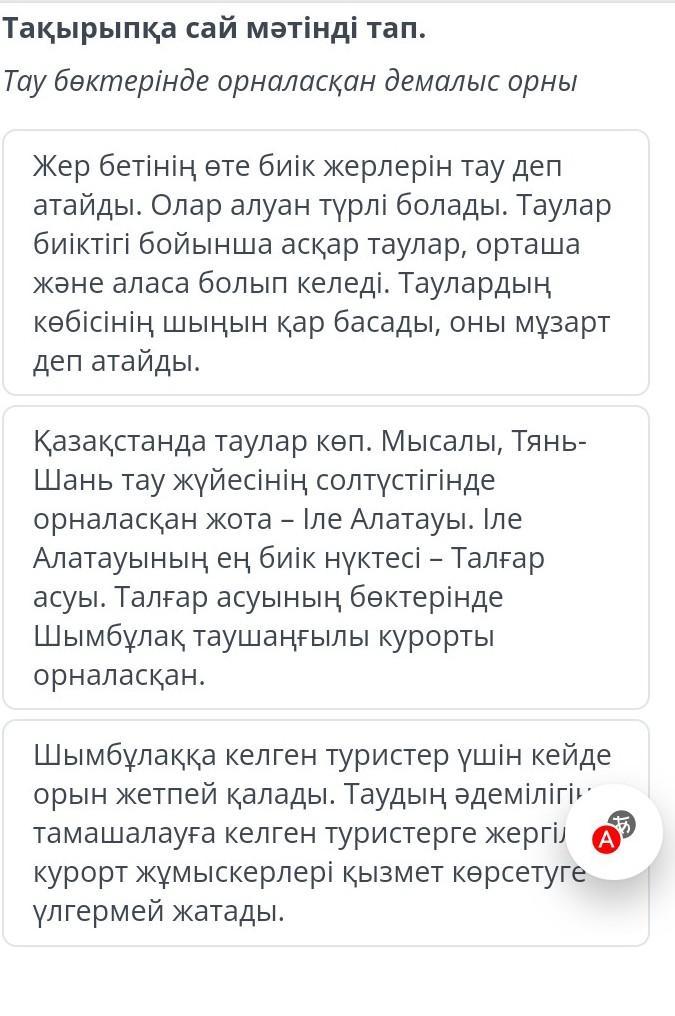Select the answer starting with "Жер бетінің өте биік"

click(x=325, y=263)
